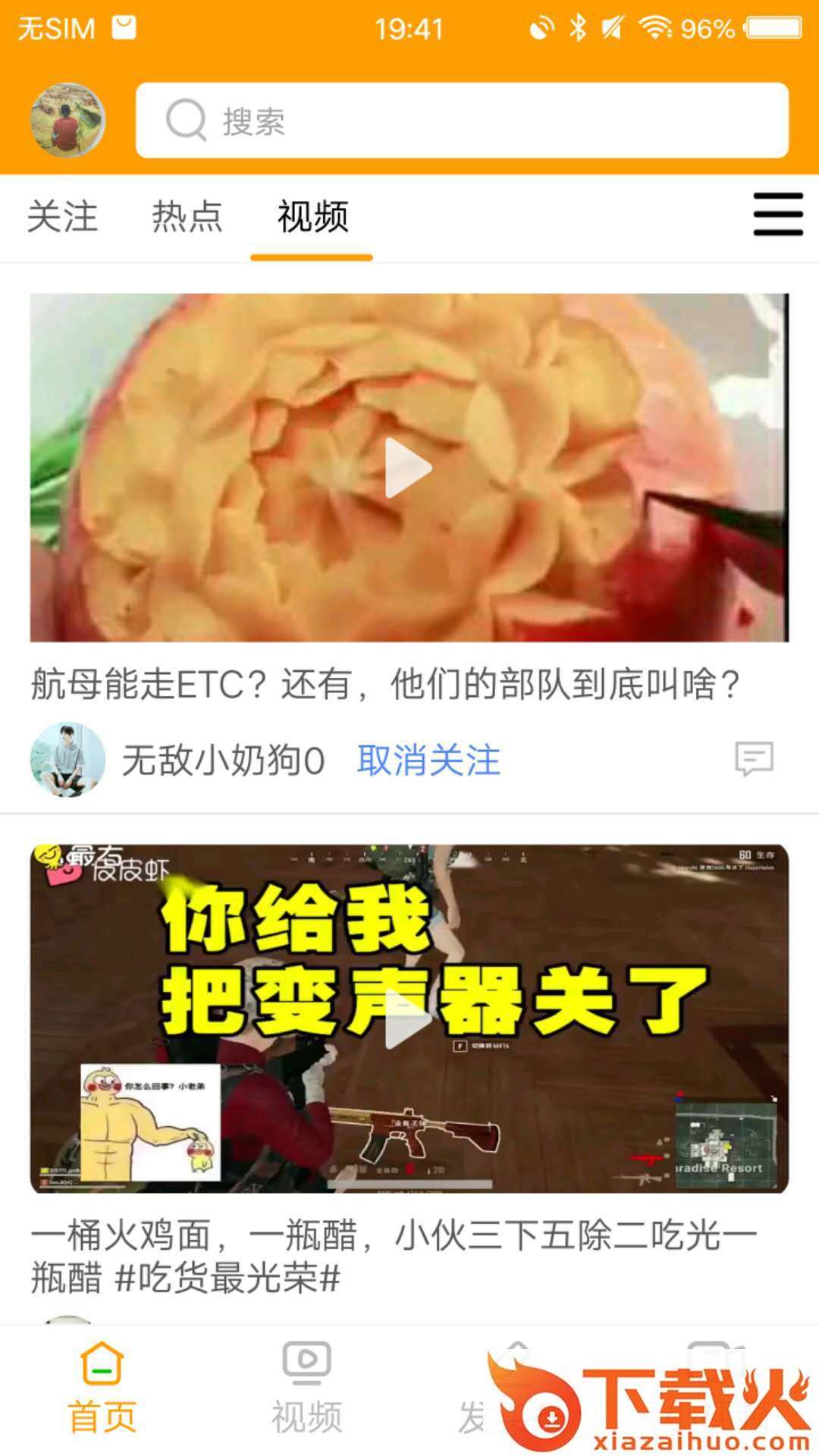This screenshot has height=1456, width=819.
Task: Go to the 首页 bottom tab
Action: tap(102, 1388)
